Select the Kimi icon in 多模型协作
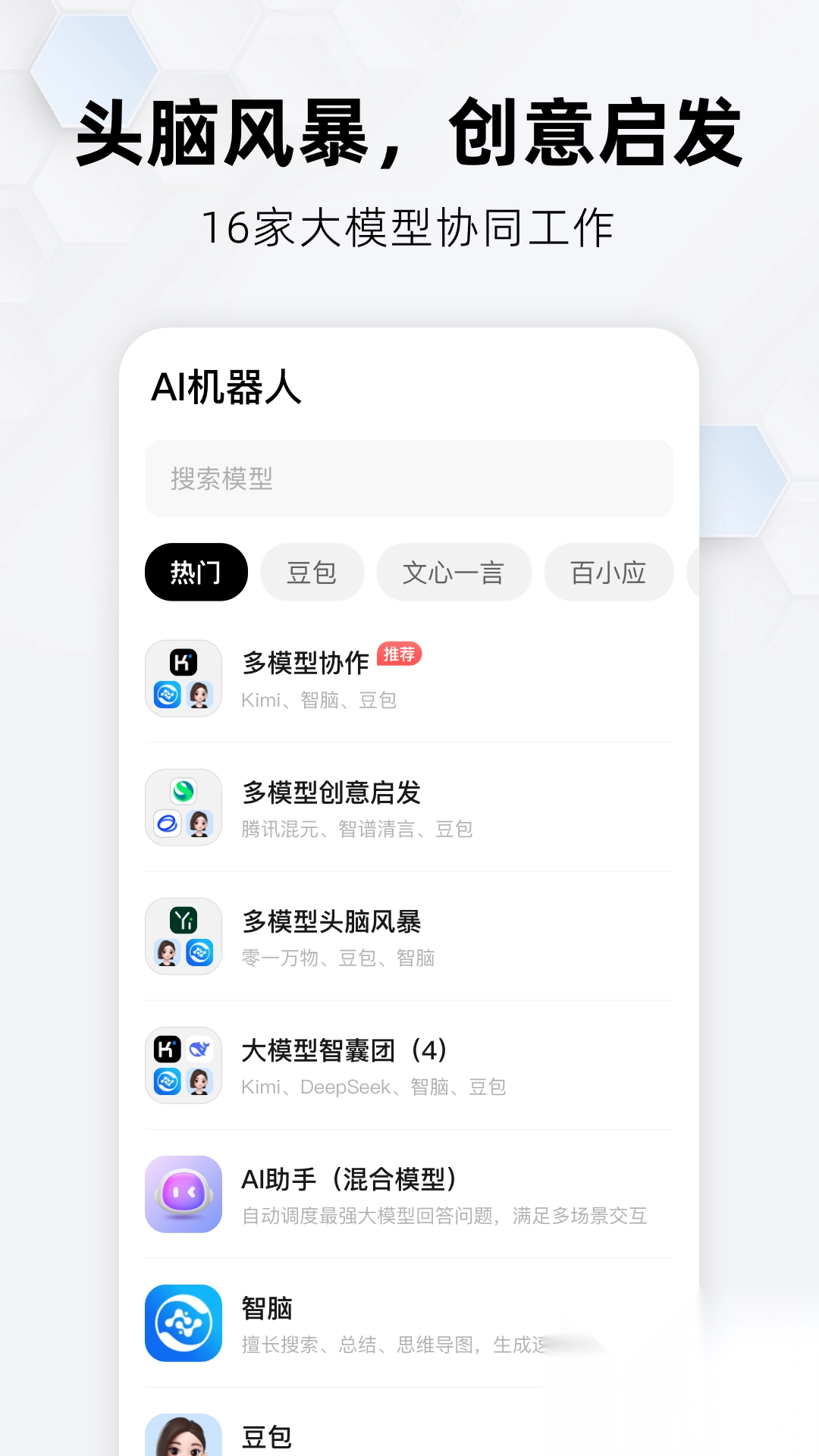This screenshot has width=819, height=1456. [184, 661]
